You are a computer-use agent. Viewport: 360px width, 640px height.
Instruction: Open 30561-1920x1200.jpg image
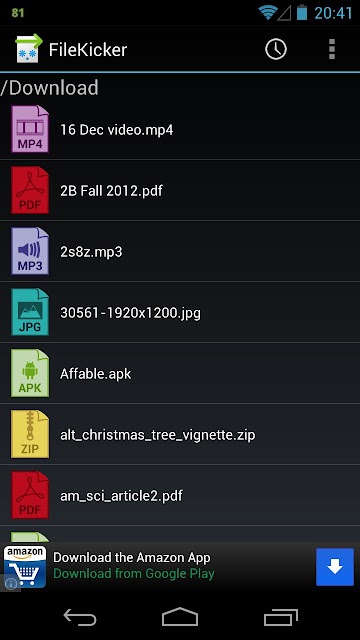[180, 312]
